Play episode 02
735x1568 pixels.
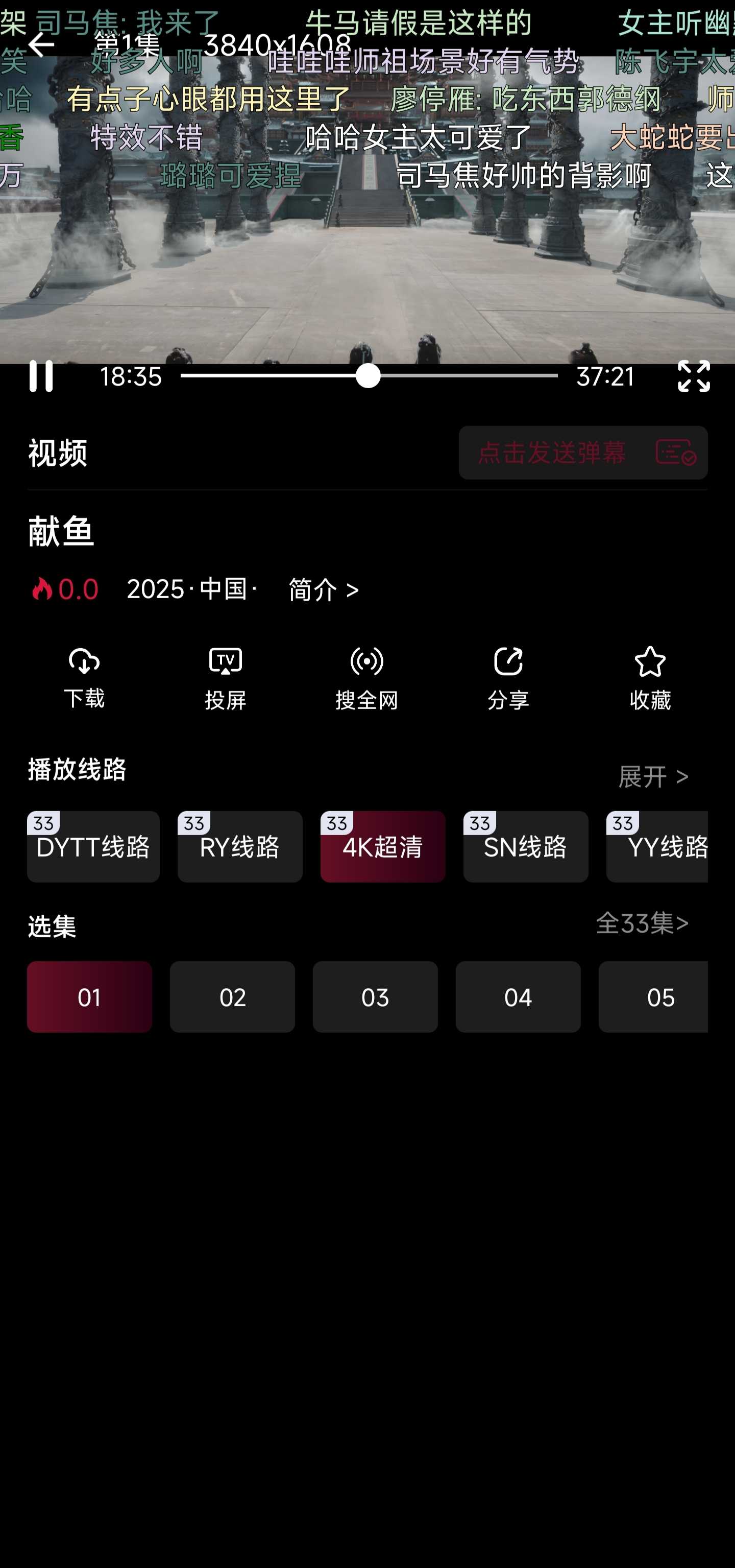point(232,997)
